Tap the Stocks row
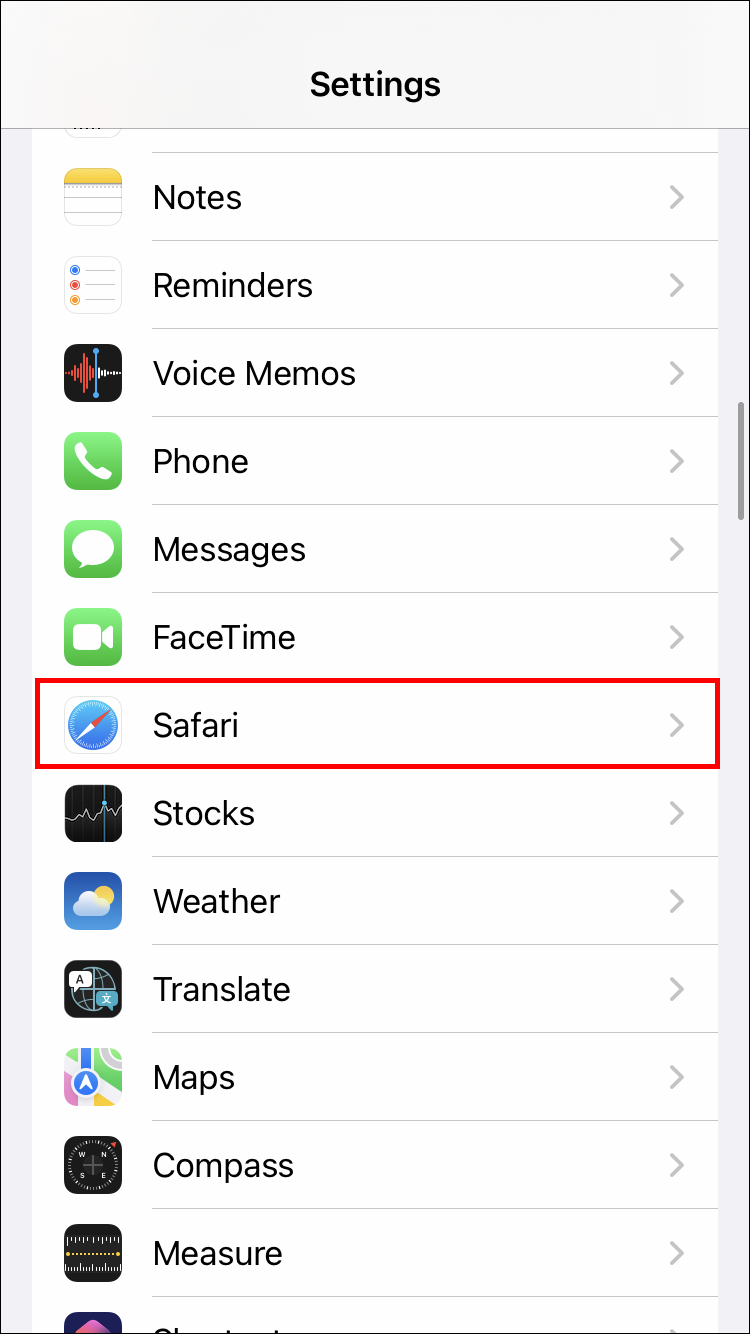The width and height of the screenshot is (750, 1334). (x=375, y=813)
